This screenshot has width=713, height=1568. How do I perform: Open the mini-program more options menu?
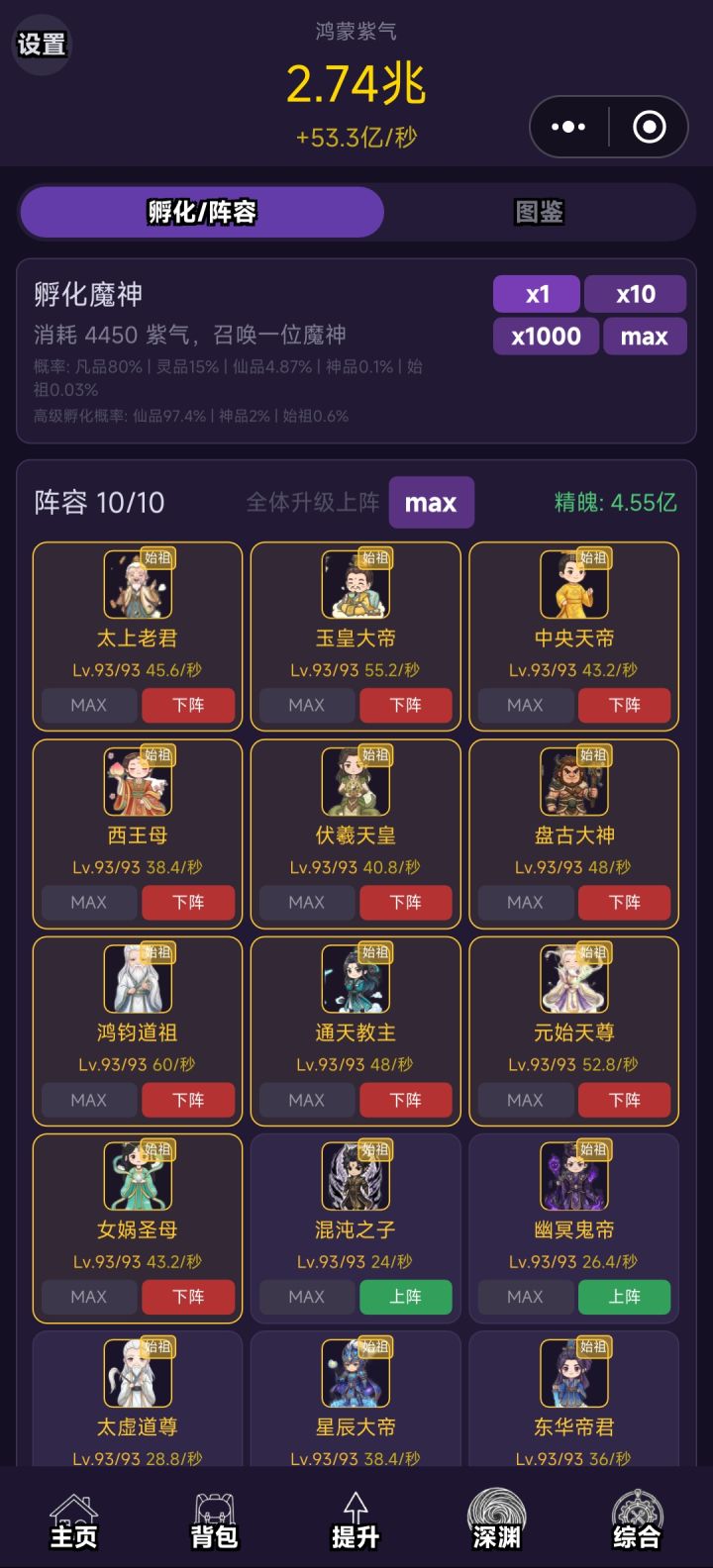567,127
